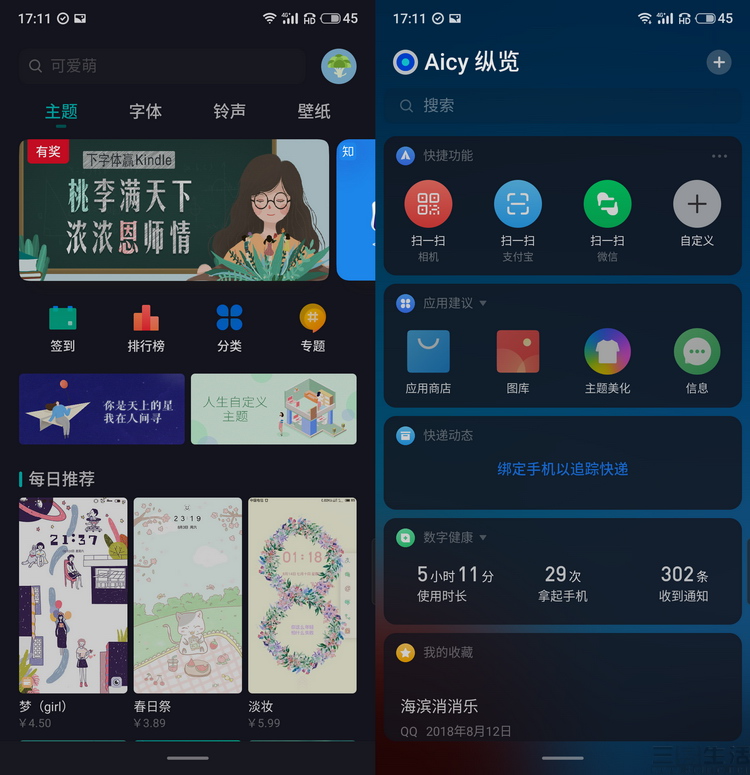
Task: Open the Aicy 搜索 field
Action: coord(560,105)
